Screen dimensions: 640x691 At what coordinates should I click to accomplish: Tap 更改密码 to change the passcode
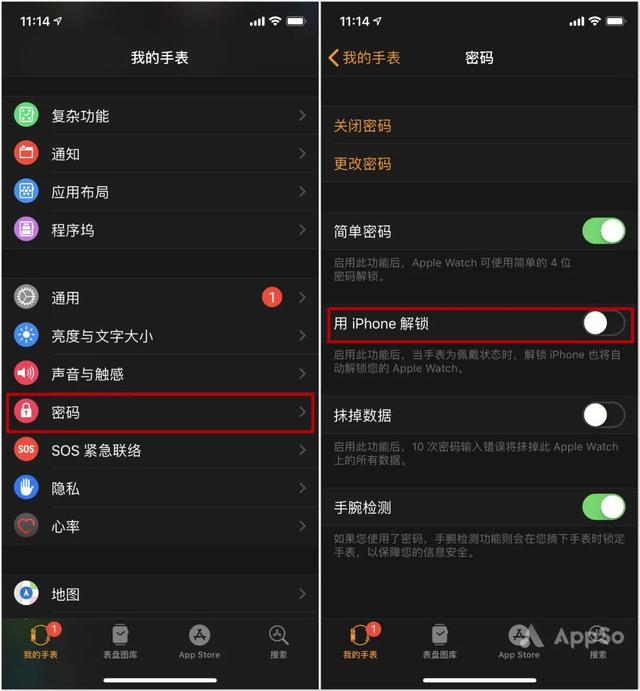coord(362,164)
